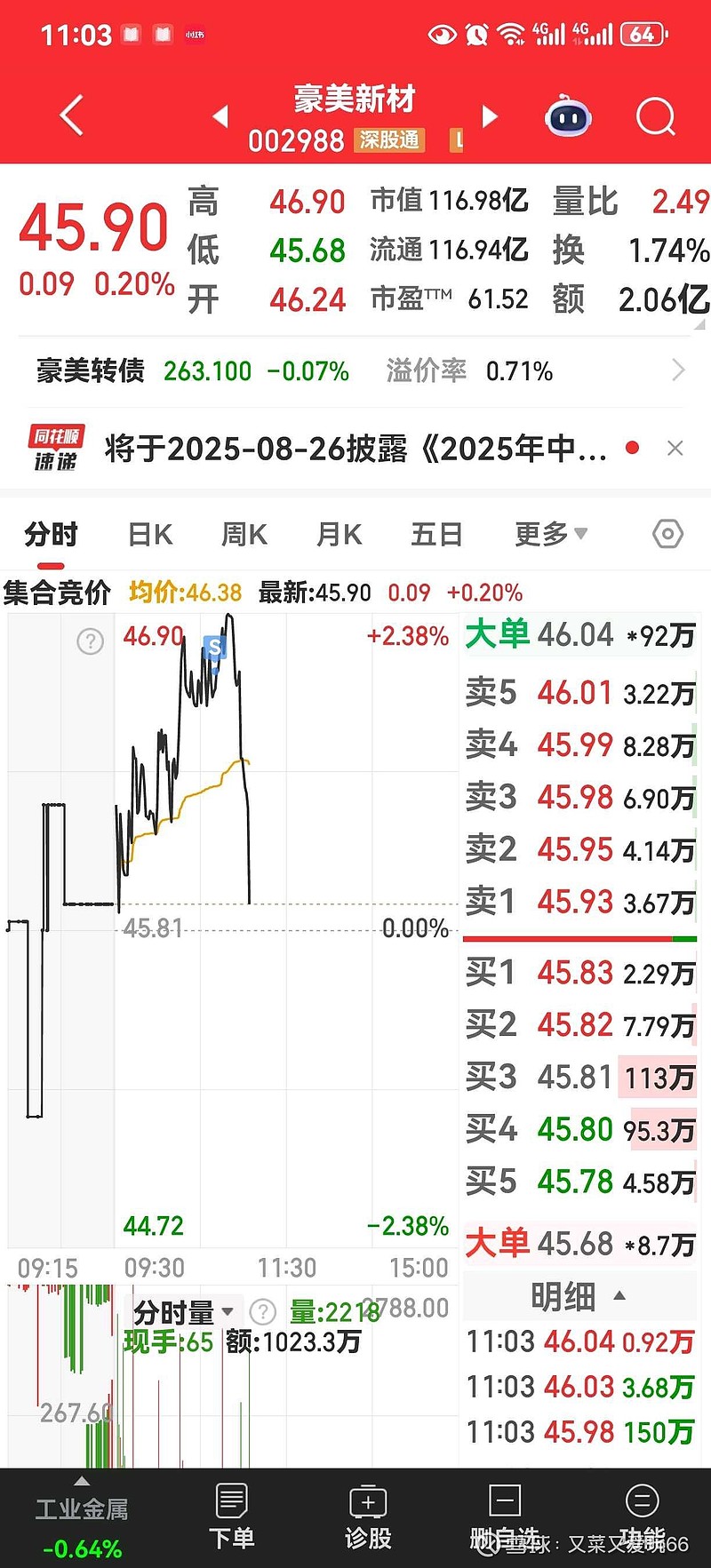Switch to the 五日 chart tab
This screenshot has width=711, height=1568.
click(436, 535)
